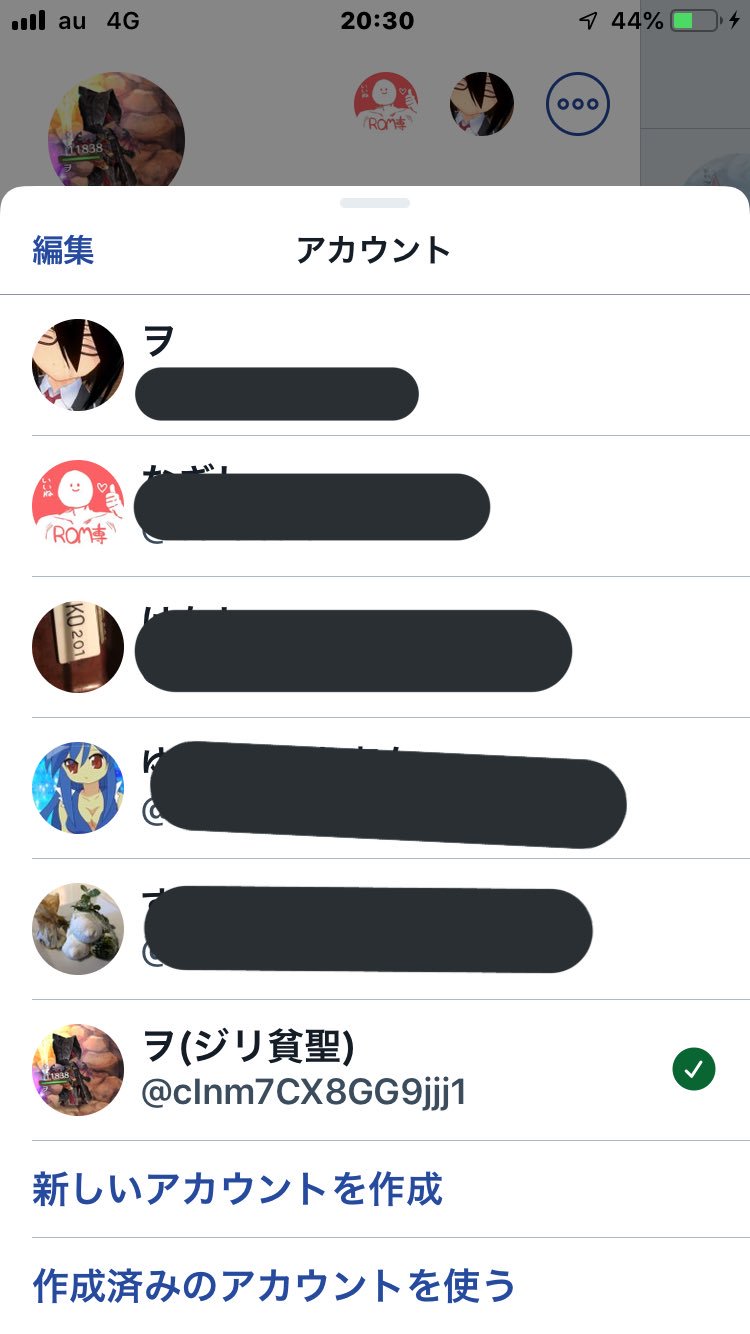
Task: Open the three-dot more accounts button
Action: pyautogui.click(x=578, y=104)
